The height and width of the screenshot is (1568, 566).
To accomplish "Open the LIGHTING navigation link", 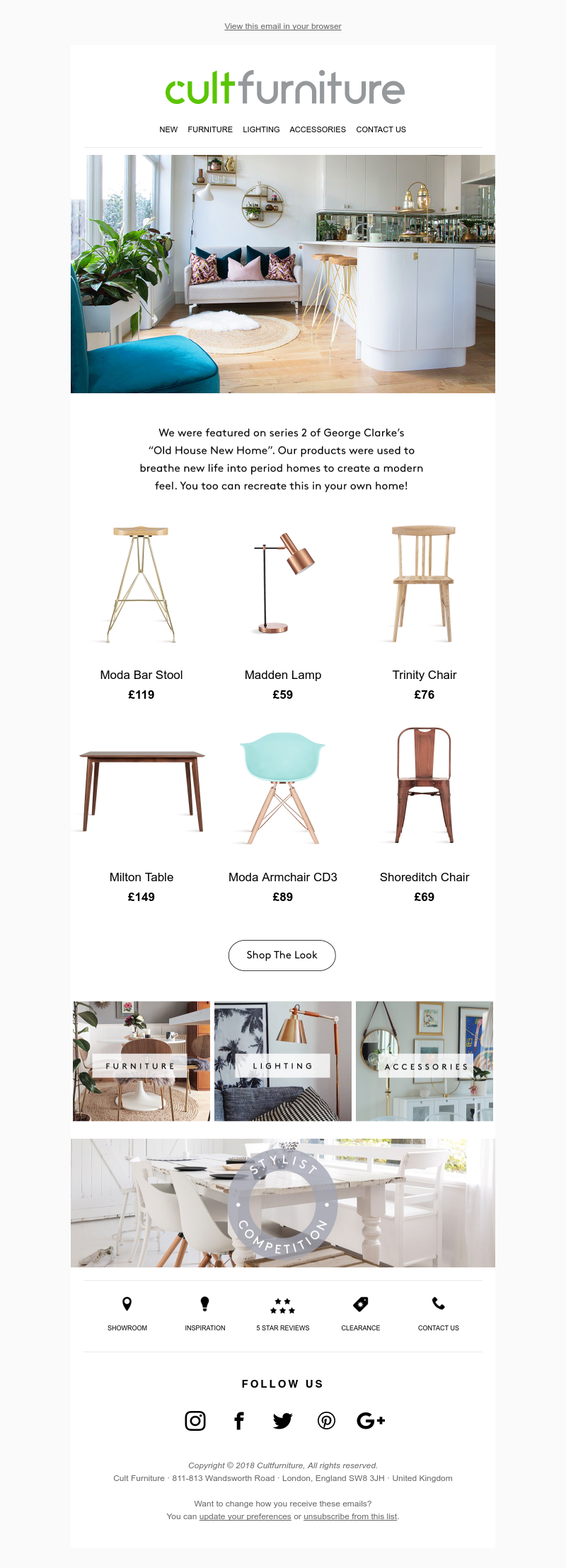I will pos(261,129).
